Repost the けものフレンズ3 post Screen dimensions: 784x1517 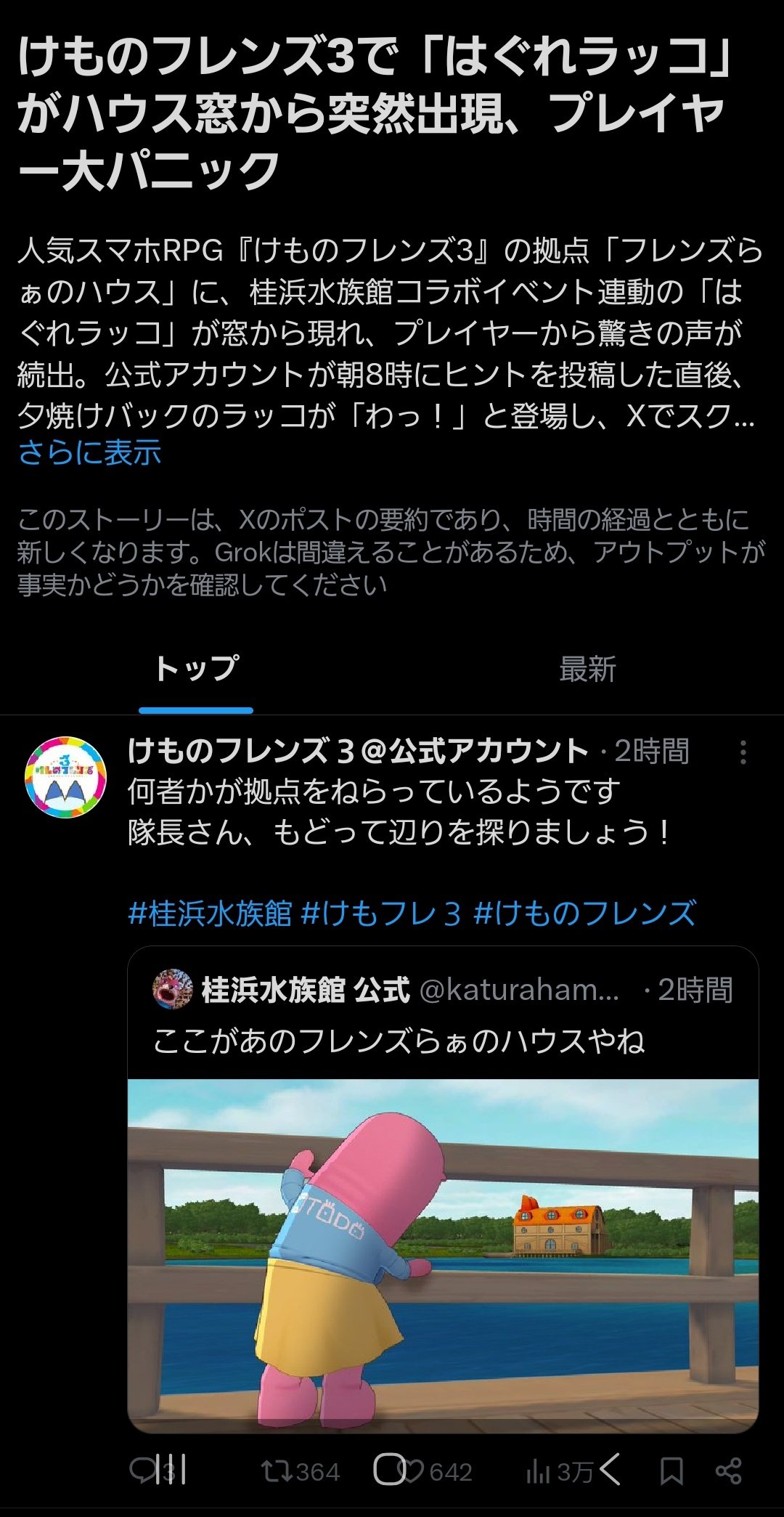pyautogui.click(x=301, y=1471)
